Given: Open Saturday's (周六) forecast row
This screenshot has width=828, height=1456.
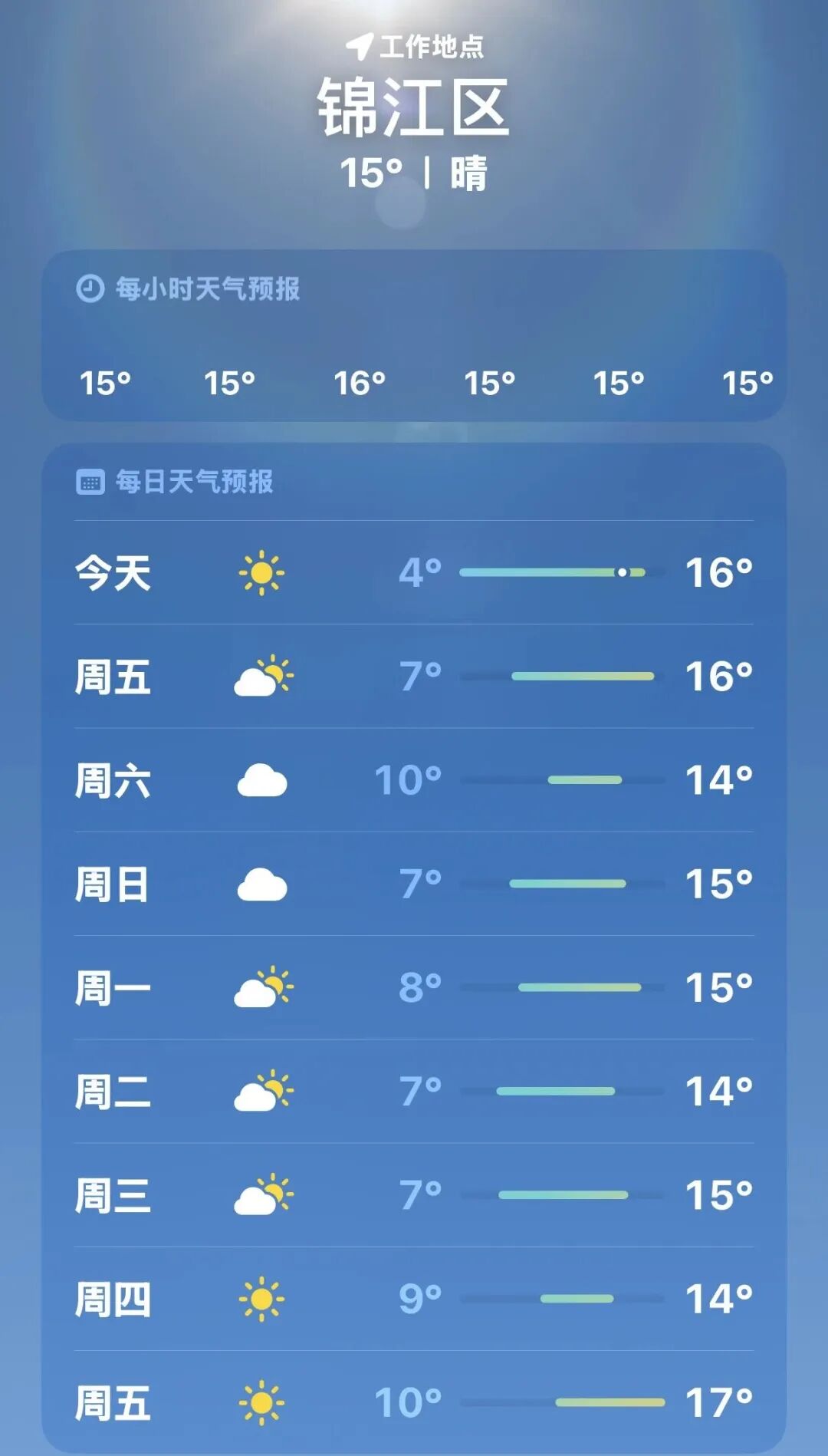Looking at the screenshot, I should [414, 780].
